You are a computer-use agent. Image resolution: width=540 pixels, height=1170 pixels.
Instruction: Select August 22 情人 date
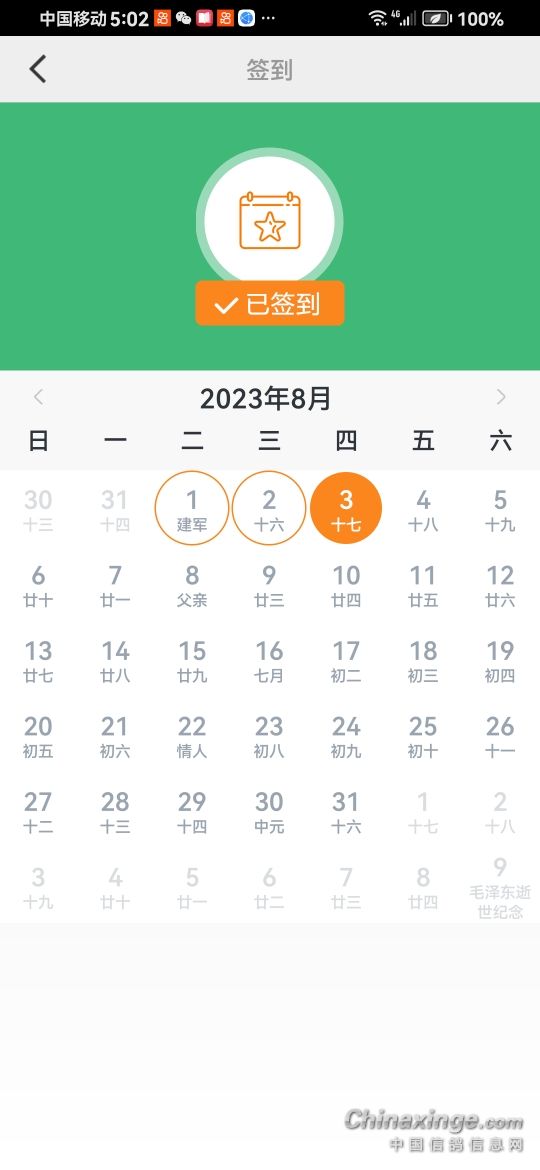coord(192,736)
